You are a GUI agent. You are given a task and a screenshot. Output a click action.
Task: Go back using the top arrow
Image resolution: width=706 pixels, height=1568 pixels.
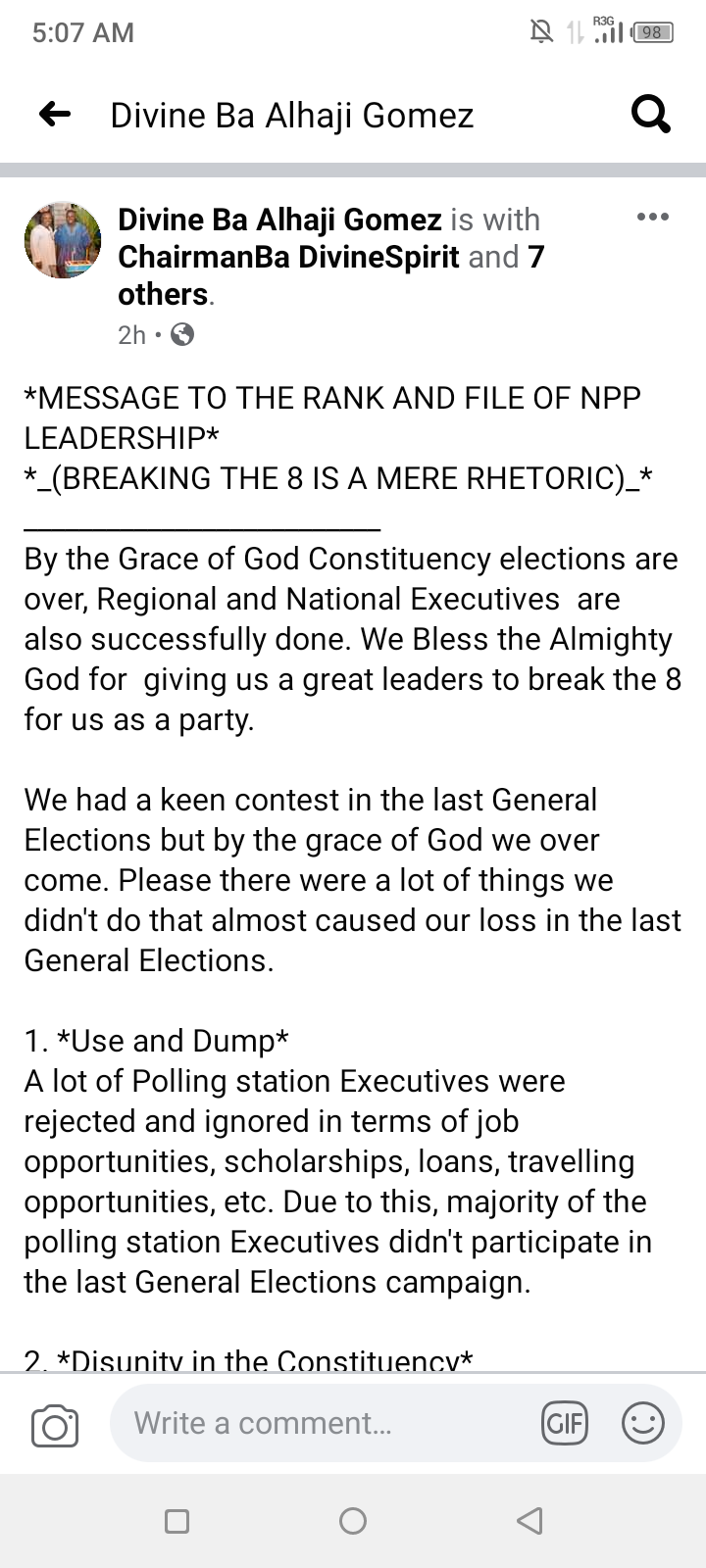(x=55, y=115)
